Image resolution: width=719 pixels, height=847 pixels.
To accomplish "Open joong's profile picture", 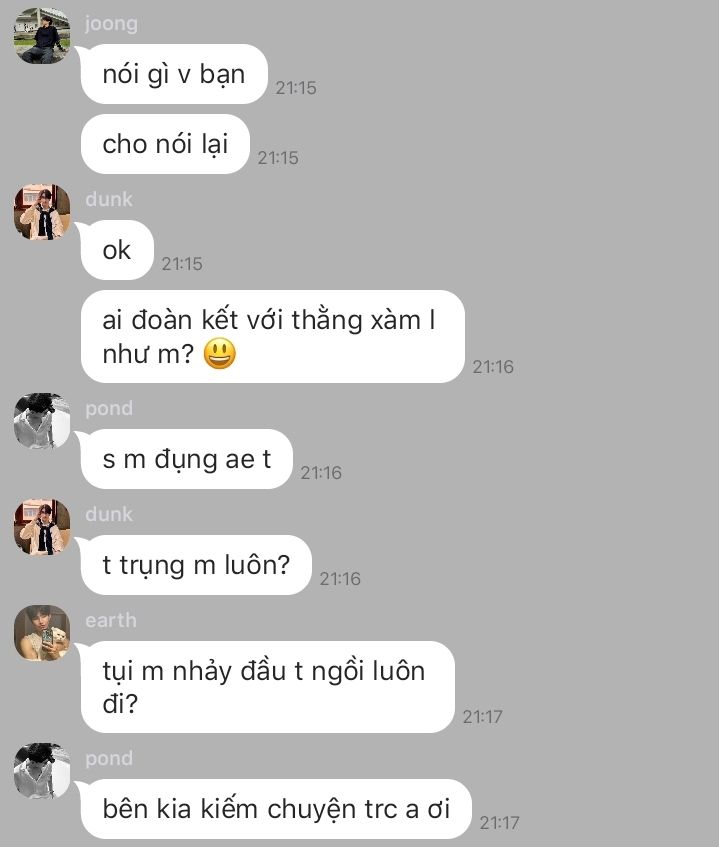I will (42, 36).
